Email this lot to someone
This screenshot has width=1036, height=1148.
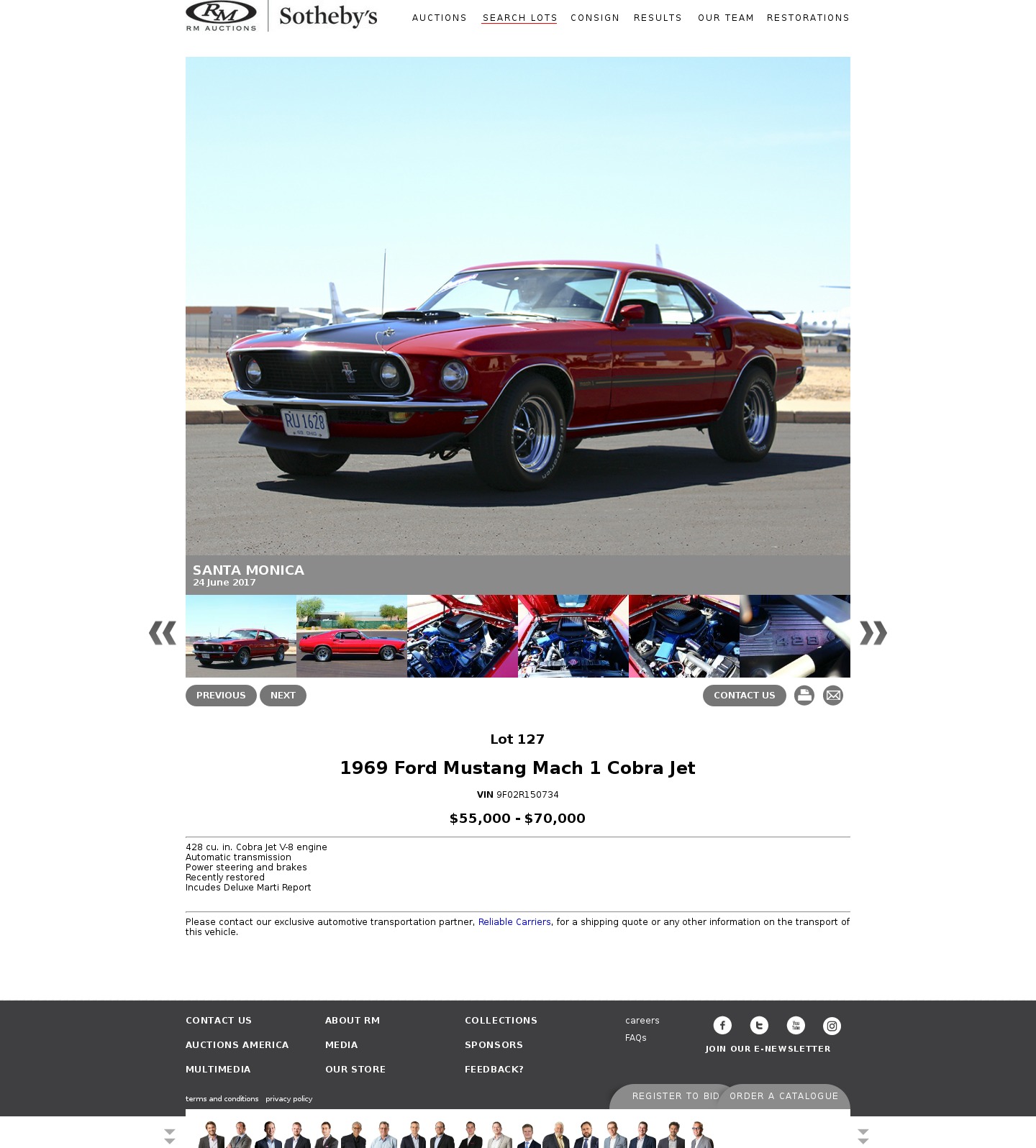(833, 696)
